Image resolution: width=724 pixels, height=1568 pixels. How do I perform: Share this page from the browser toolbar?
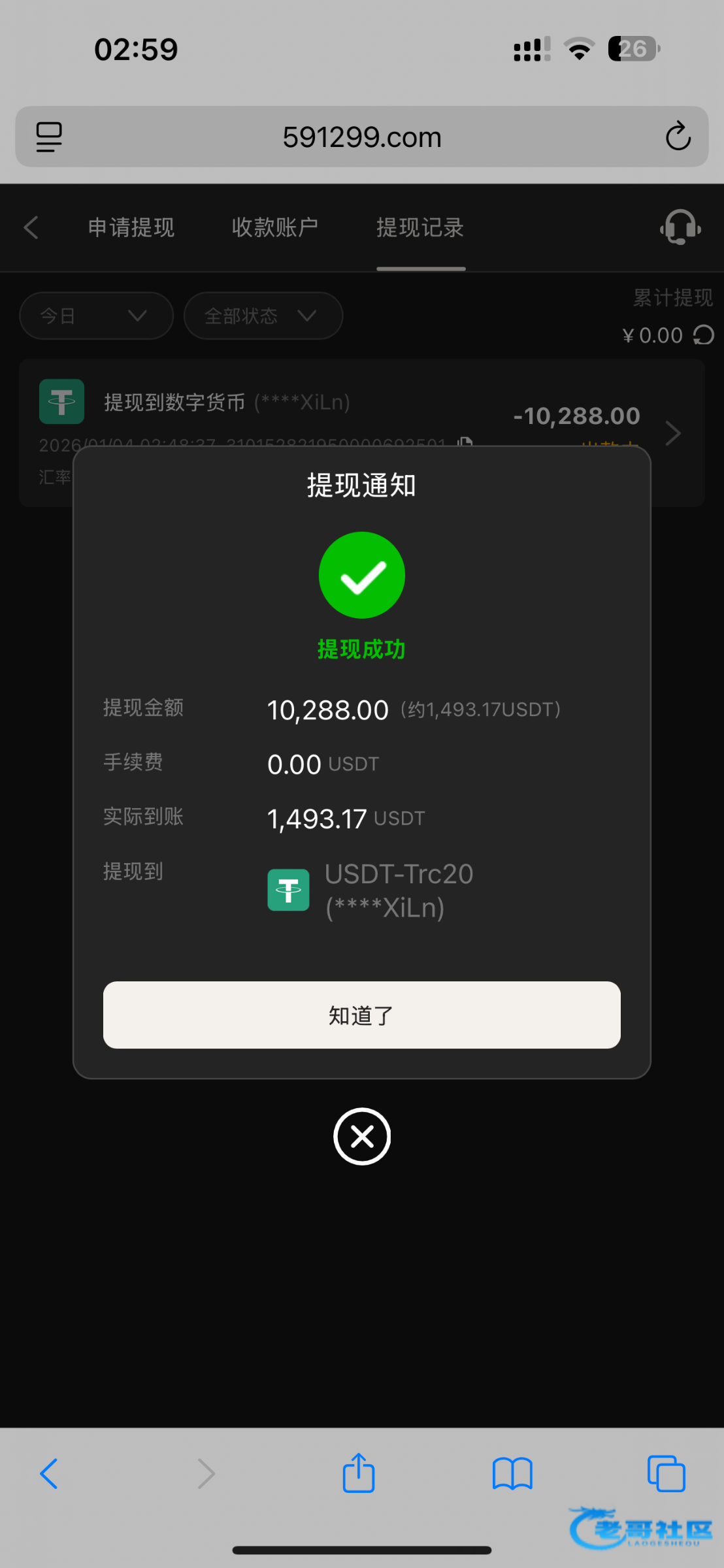point(359,1473)
